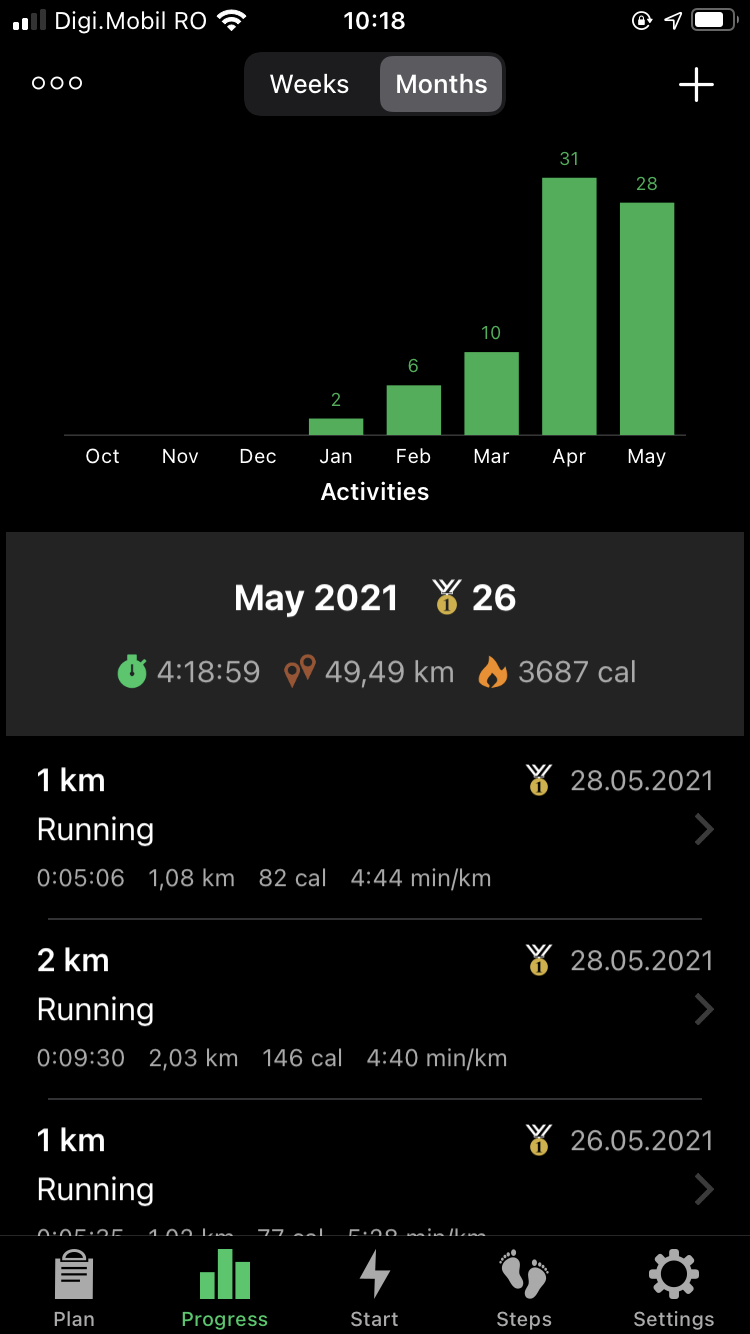
Task: Switch to the Start tab
Action: pos(375,1289)
